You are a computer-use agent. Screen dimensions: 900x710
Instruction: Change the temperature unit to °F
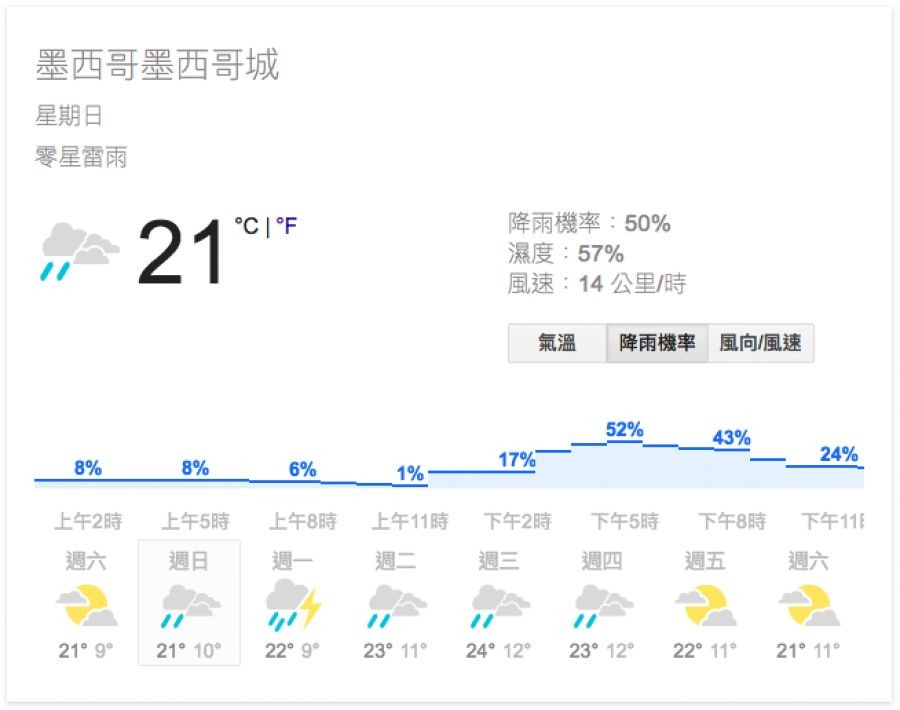pos(287,226)
